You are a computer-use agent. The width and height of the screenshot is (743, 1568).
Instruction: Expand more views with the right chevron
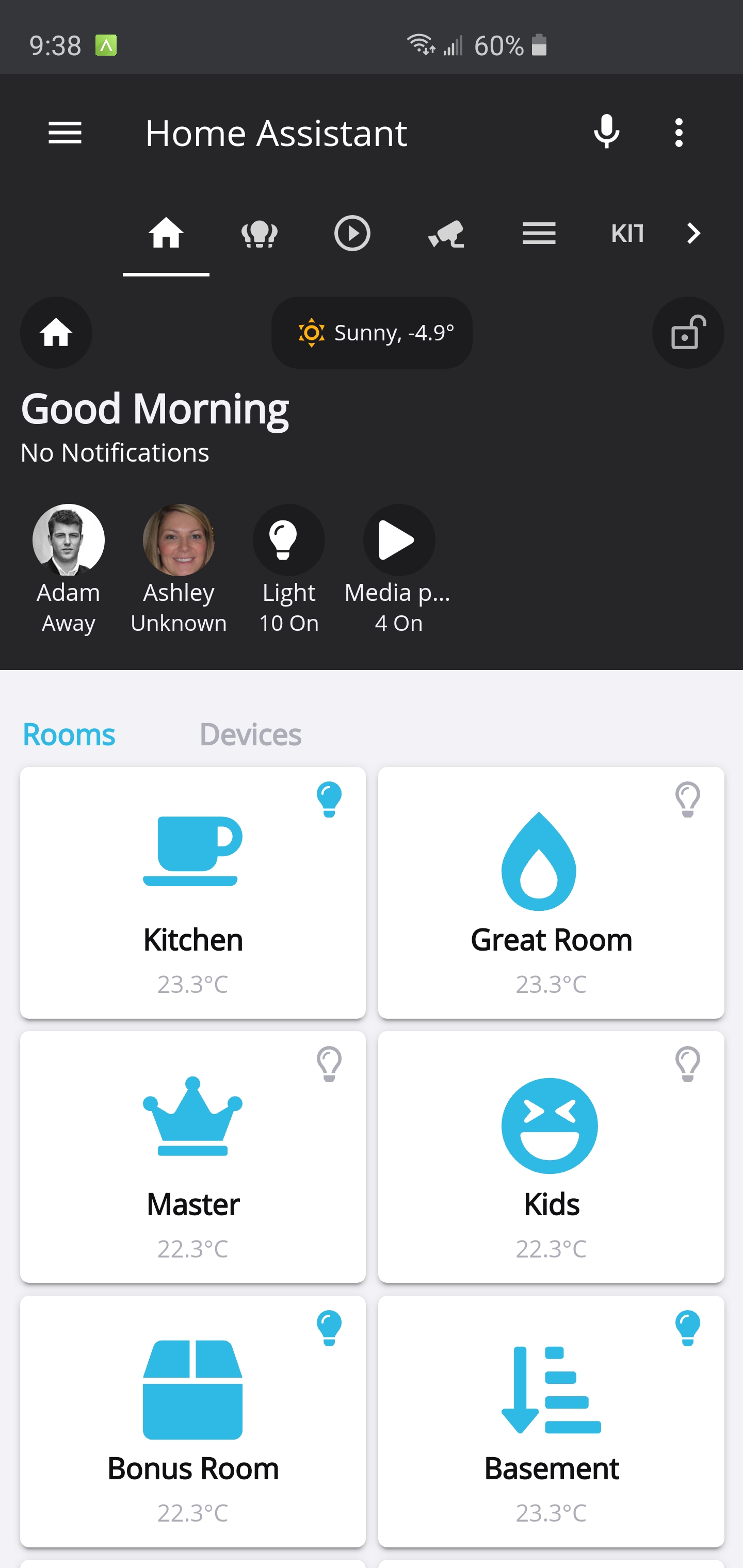pyautogui.click(x=692, y=233)
